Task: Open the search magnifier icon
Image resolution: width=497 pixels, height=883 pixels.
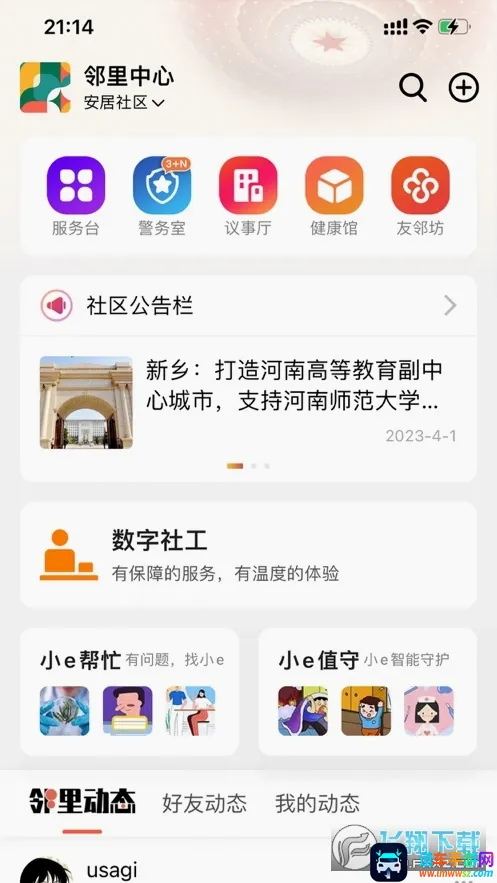Action: point(413,88)
